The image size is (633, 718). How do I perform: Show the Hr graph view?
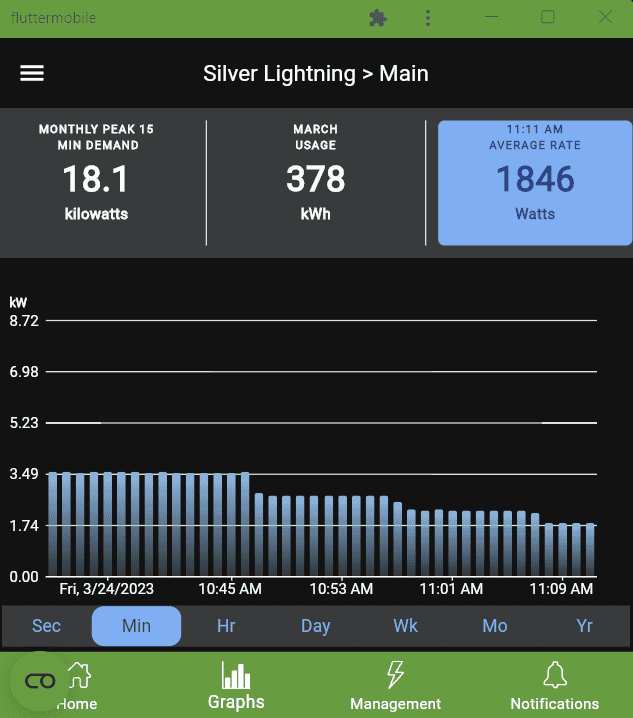[226, 626]
